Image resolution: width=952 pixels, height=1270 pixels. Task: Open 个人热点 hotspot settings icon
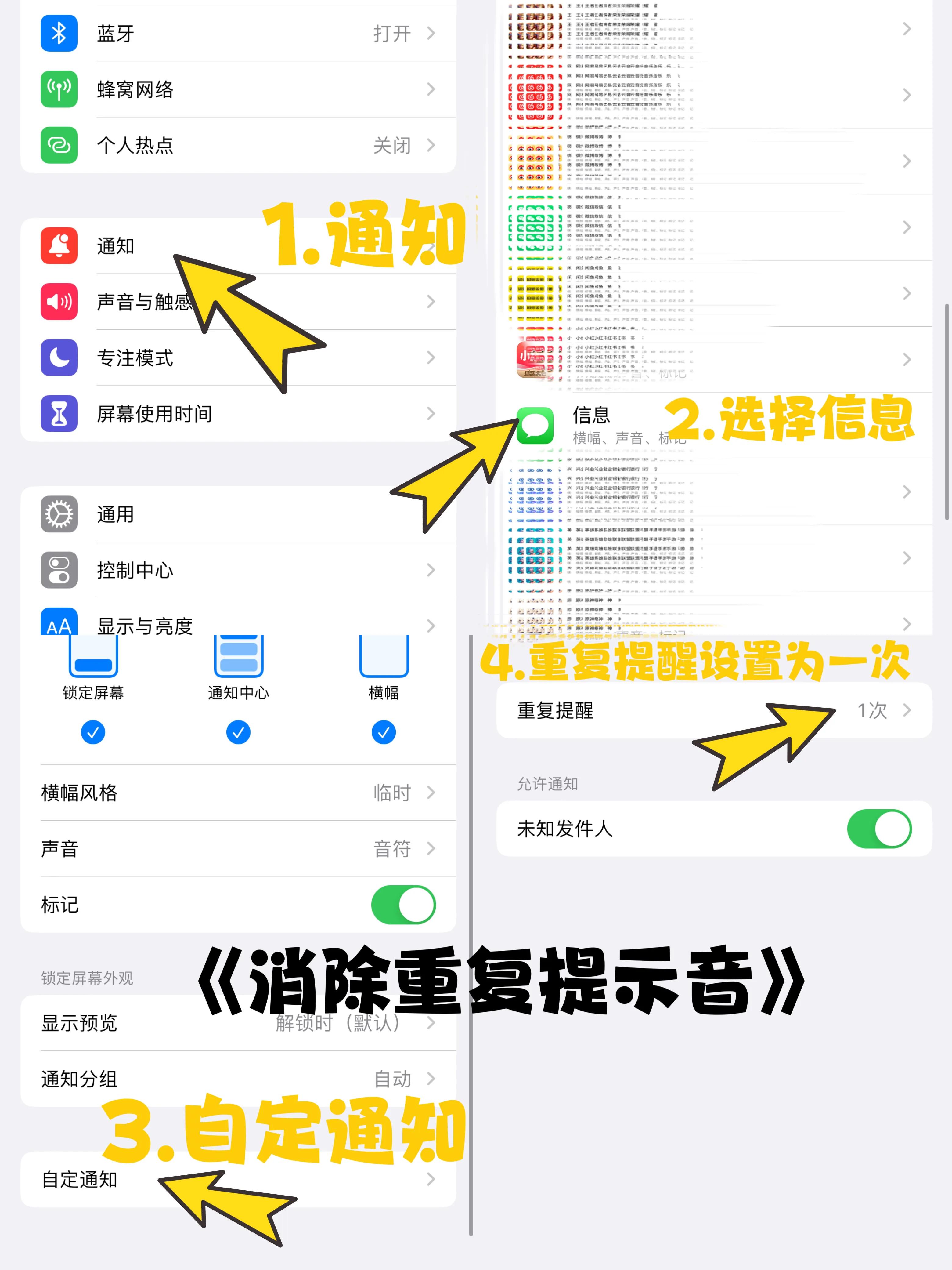(x=59, y=145)
